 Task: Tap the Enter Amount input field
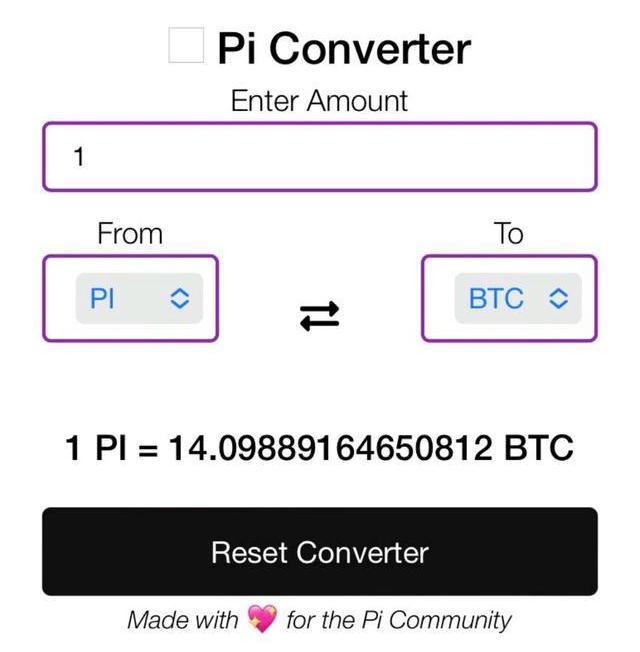(x=319, y=156)
